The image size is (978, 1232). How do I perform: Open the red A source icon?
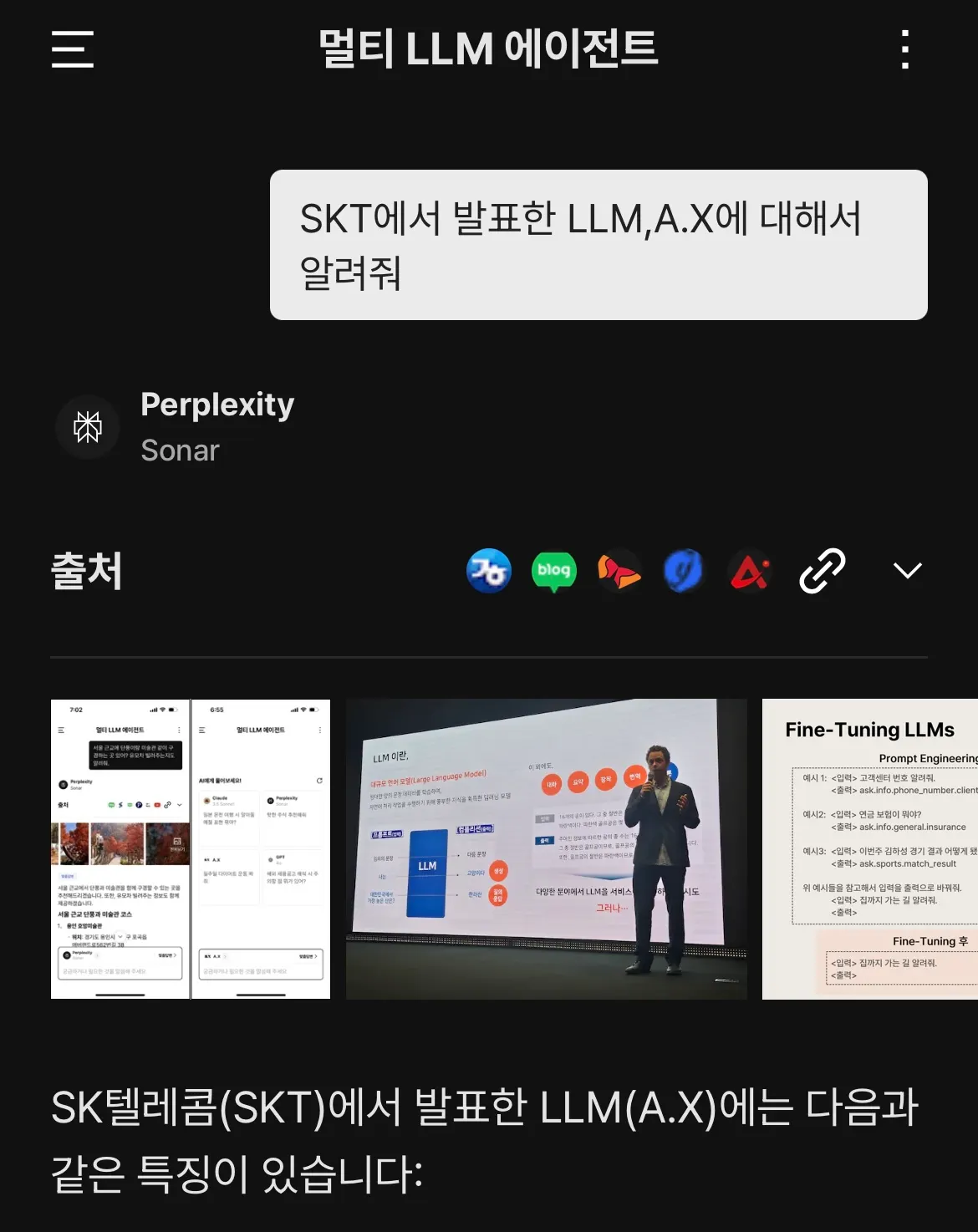750,571
